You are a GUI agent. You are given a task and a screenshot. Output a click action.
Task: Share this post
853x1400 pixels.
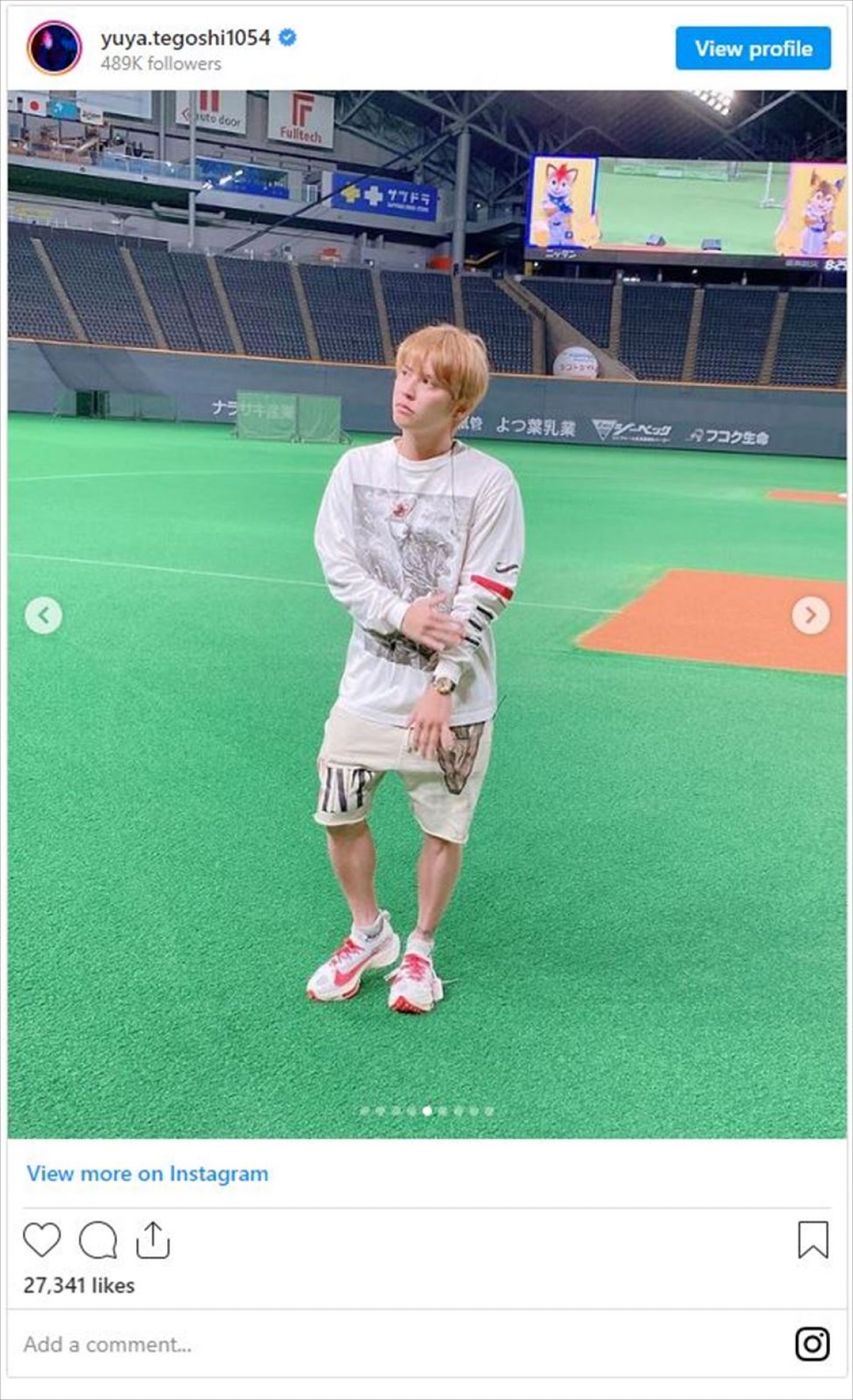(x=152, y=1240)
